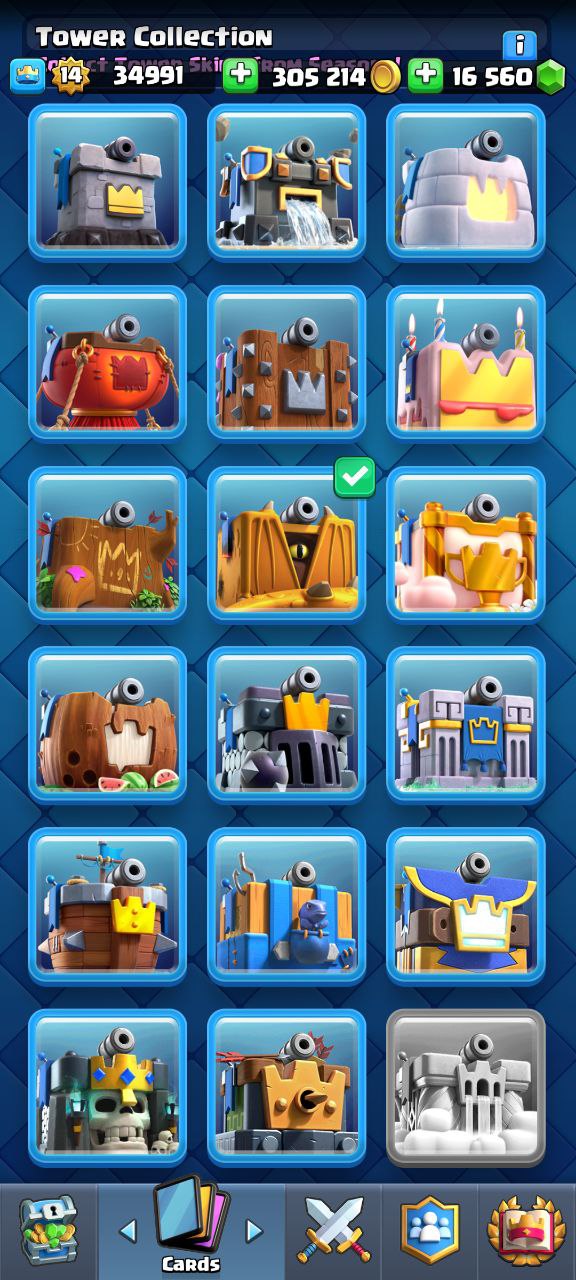Image resolution: width=576 pixels, height=1280 pixels.
Task: Choose the birthday cake tower skin
Action: 466,363
